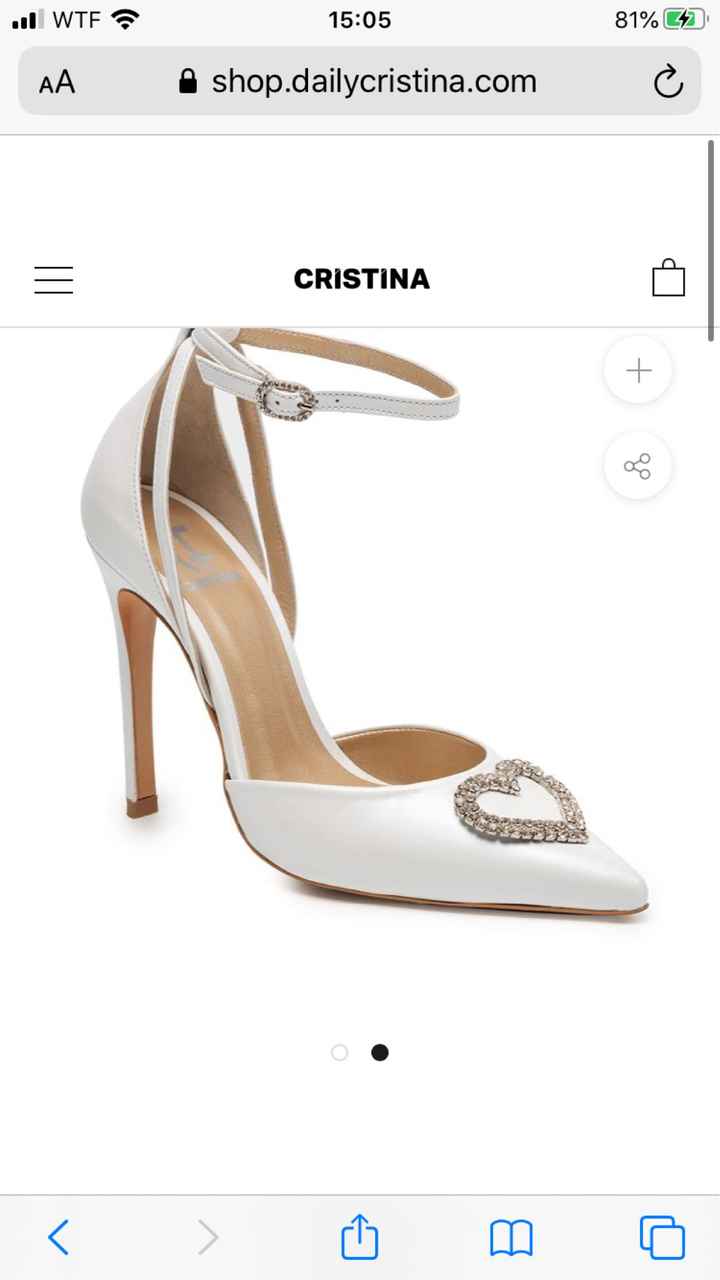
Task: Go back to the previous page
Action: (x=58, y=1237)
